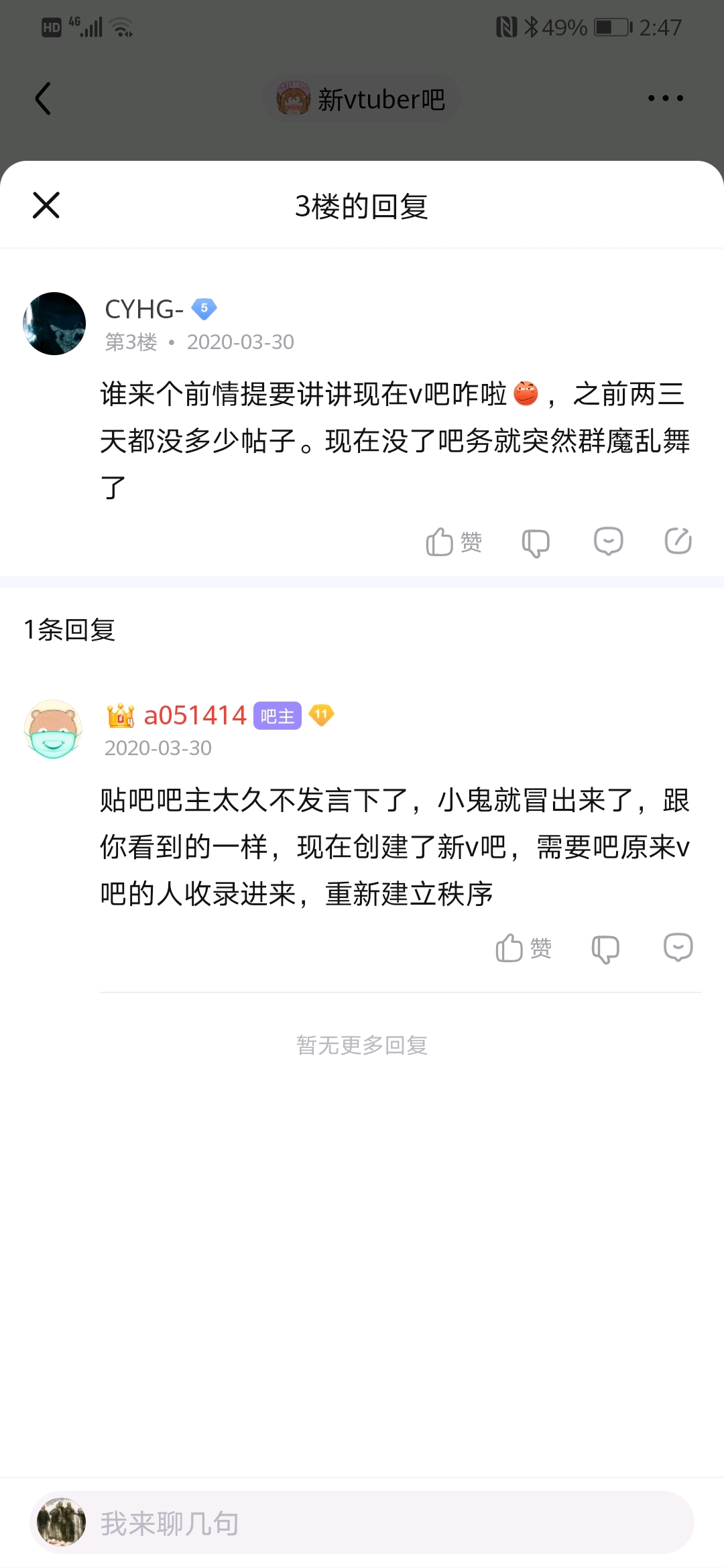Open the username a051414
This screenshot has width=724, height=1568.
195,716
